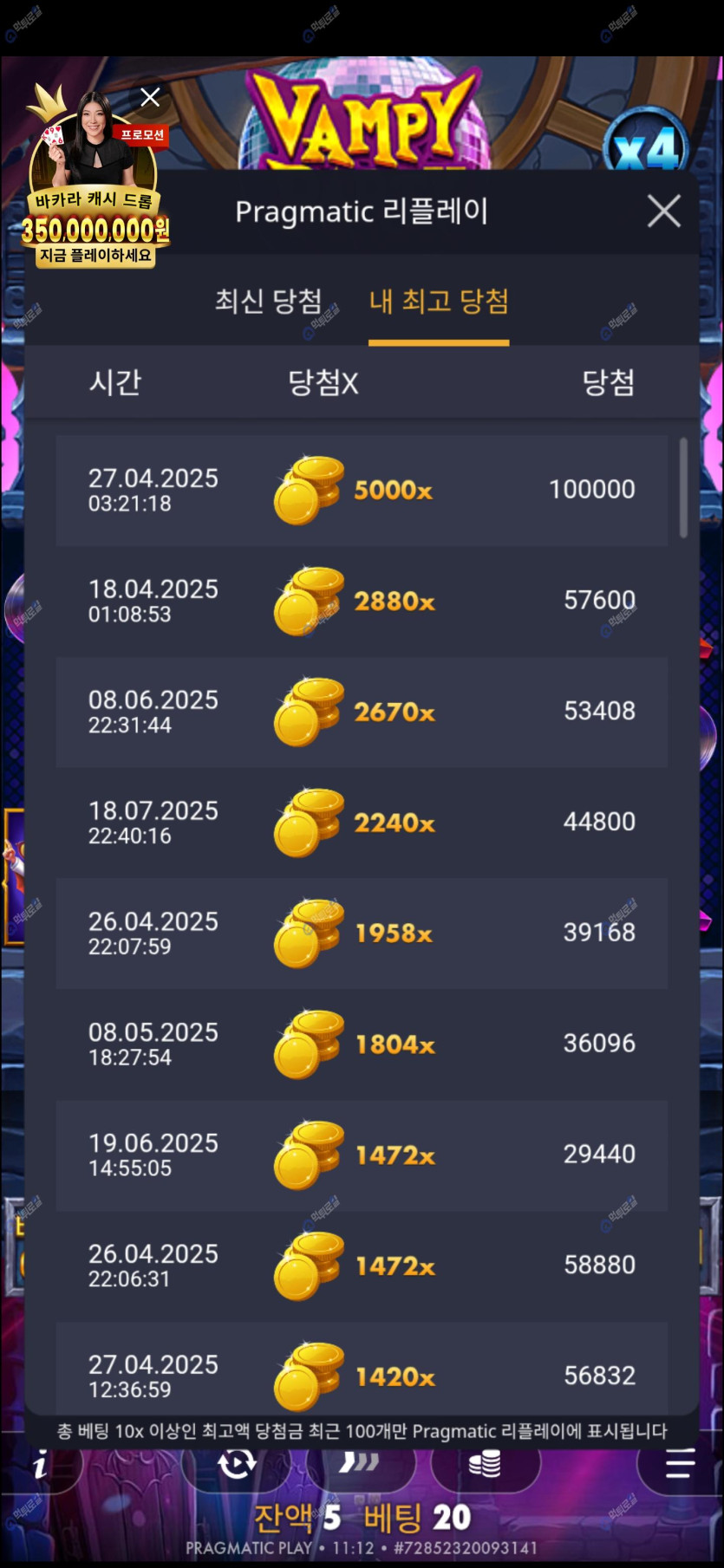Screen dimensions: 724x1568
Task: Open the 2880x win replay
Action: 362,602
